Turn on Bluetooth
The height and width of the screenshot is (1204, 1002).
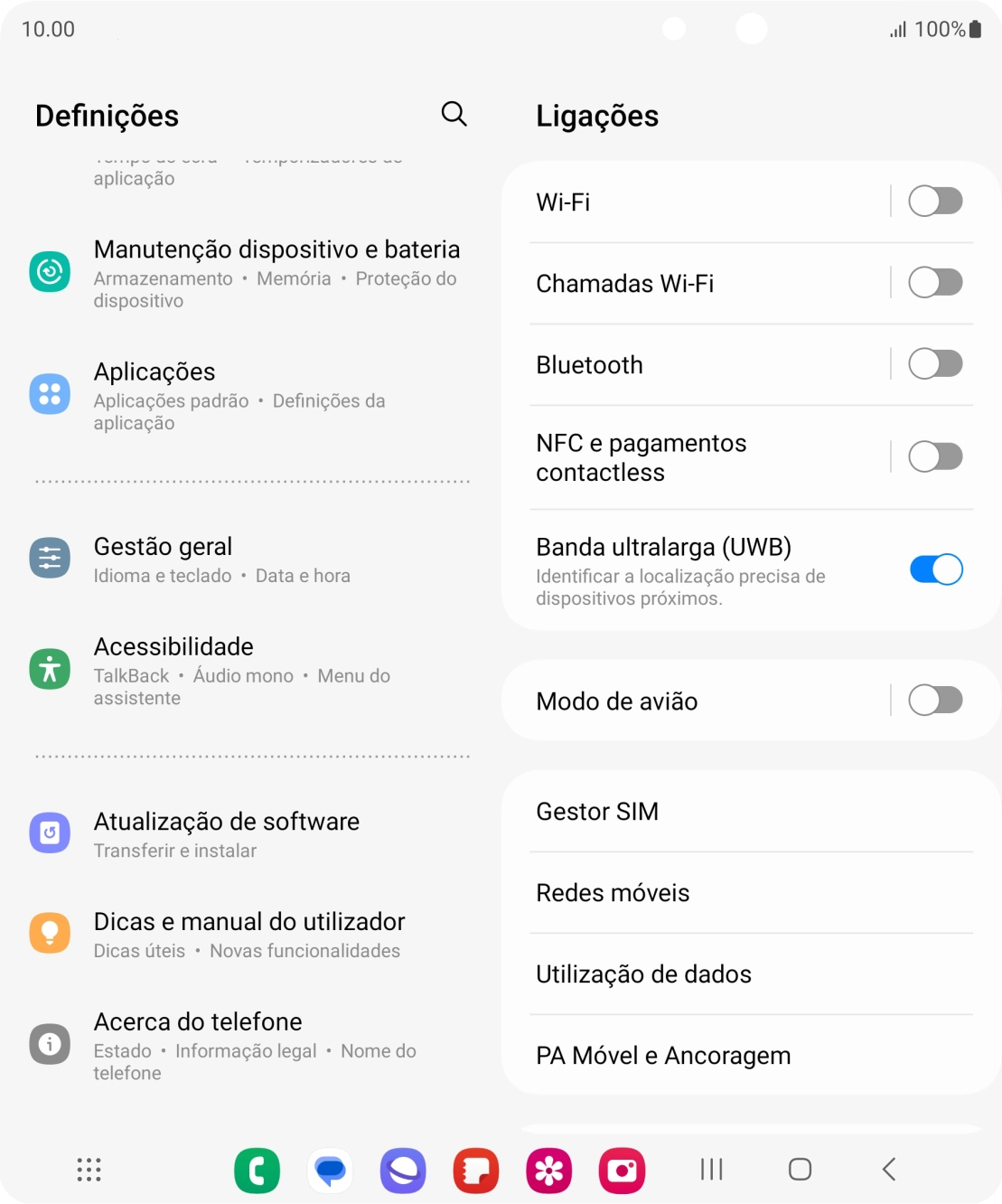(935, 363)
